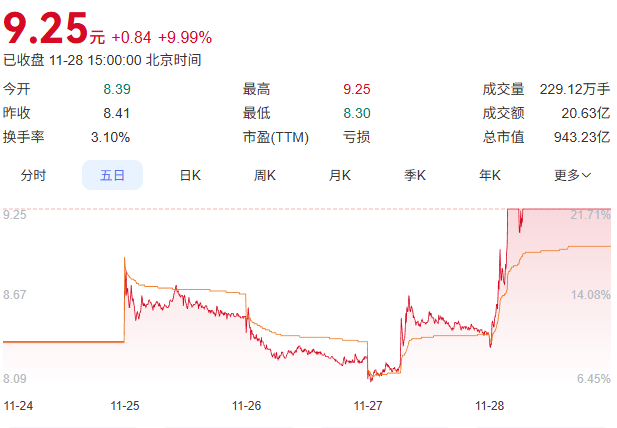Screen dimensions: 617x428
Task: Expand the 更多 chart options dropdown
Action: click(572, 175)
